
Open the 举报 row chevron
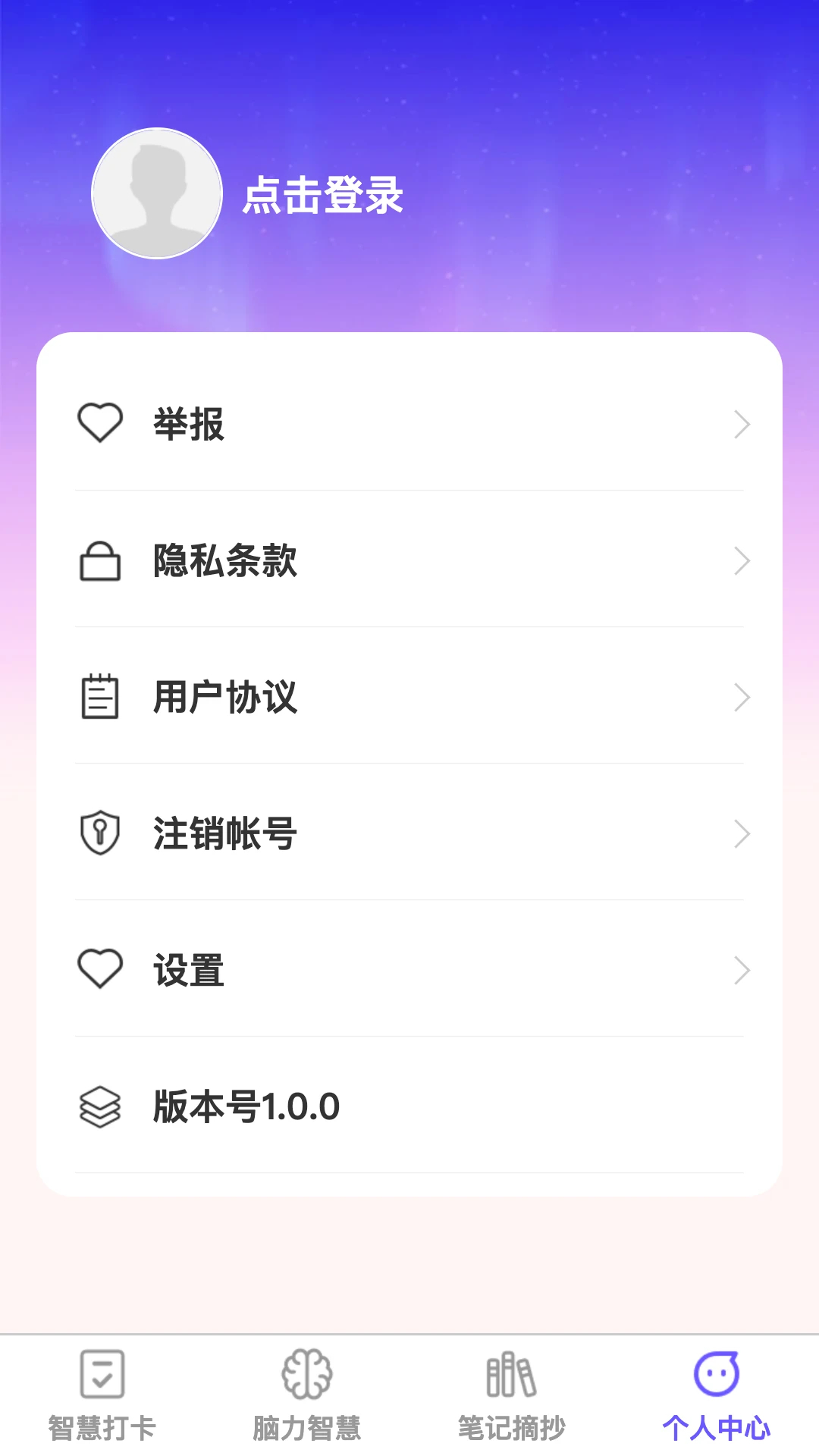742,425
